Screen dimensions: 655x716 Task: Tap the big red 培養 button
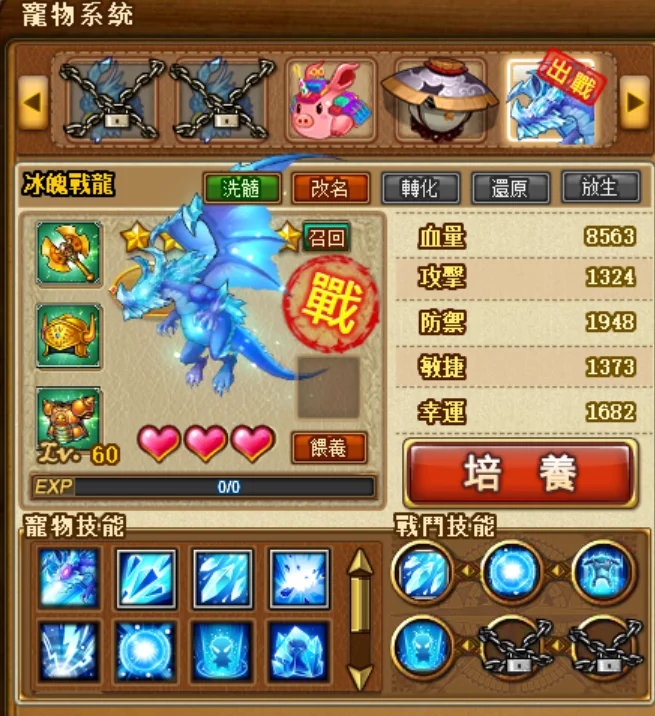point(520,474)
